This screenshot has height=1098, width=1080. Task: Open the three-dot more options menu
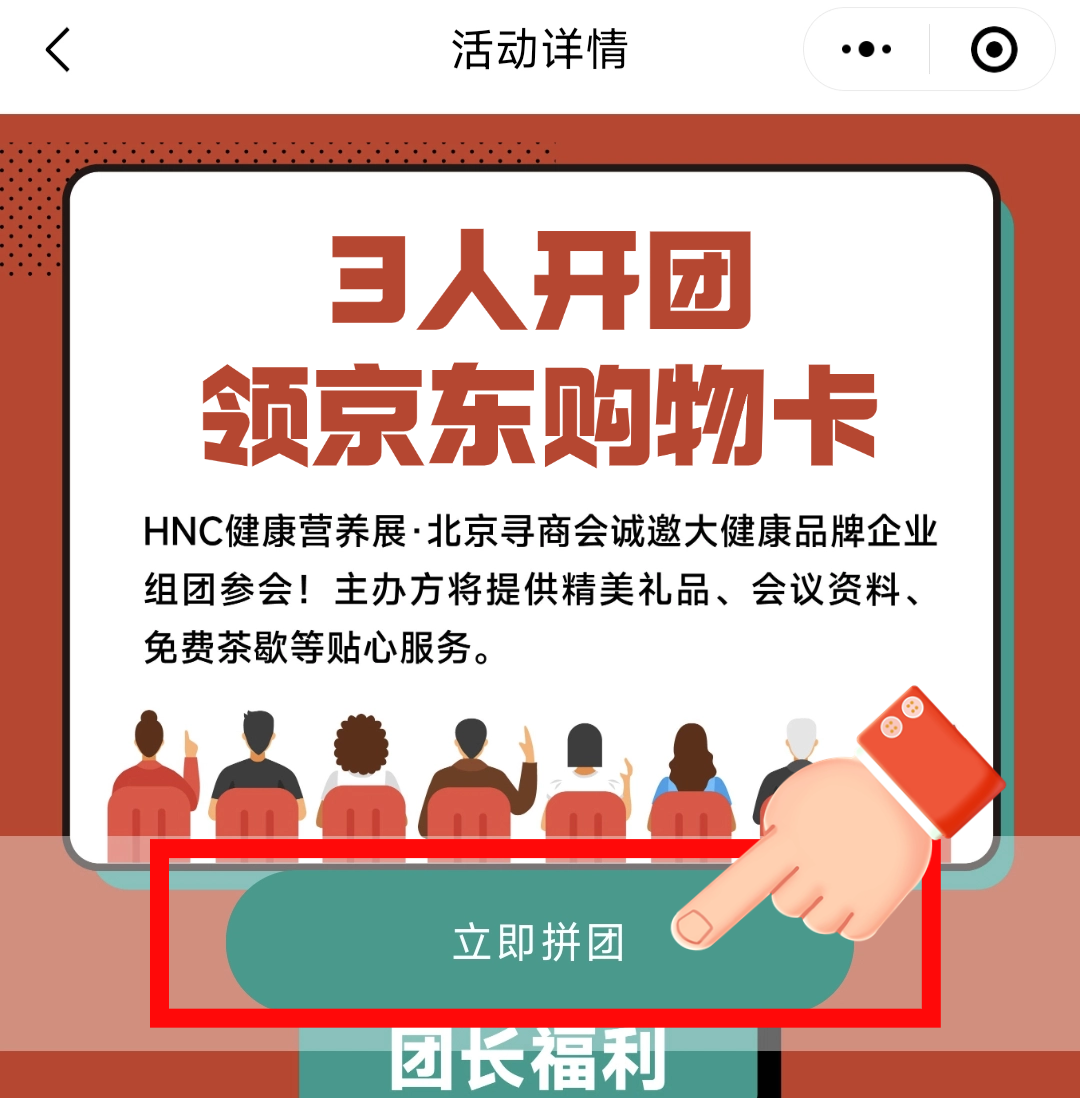coord(866,50)
